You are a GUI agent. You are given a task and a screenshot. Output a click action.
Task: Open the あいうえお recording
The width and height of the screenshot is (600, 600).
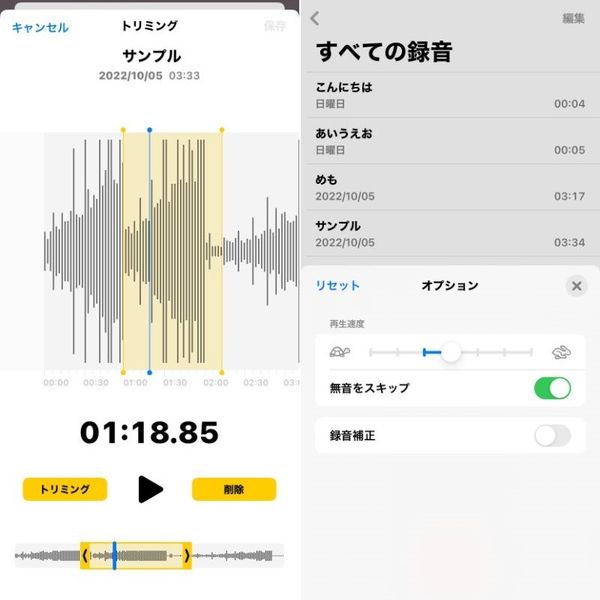tap(450, 141)
